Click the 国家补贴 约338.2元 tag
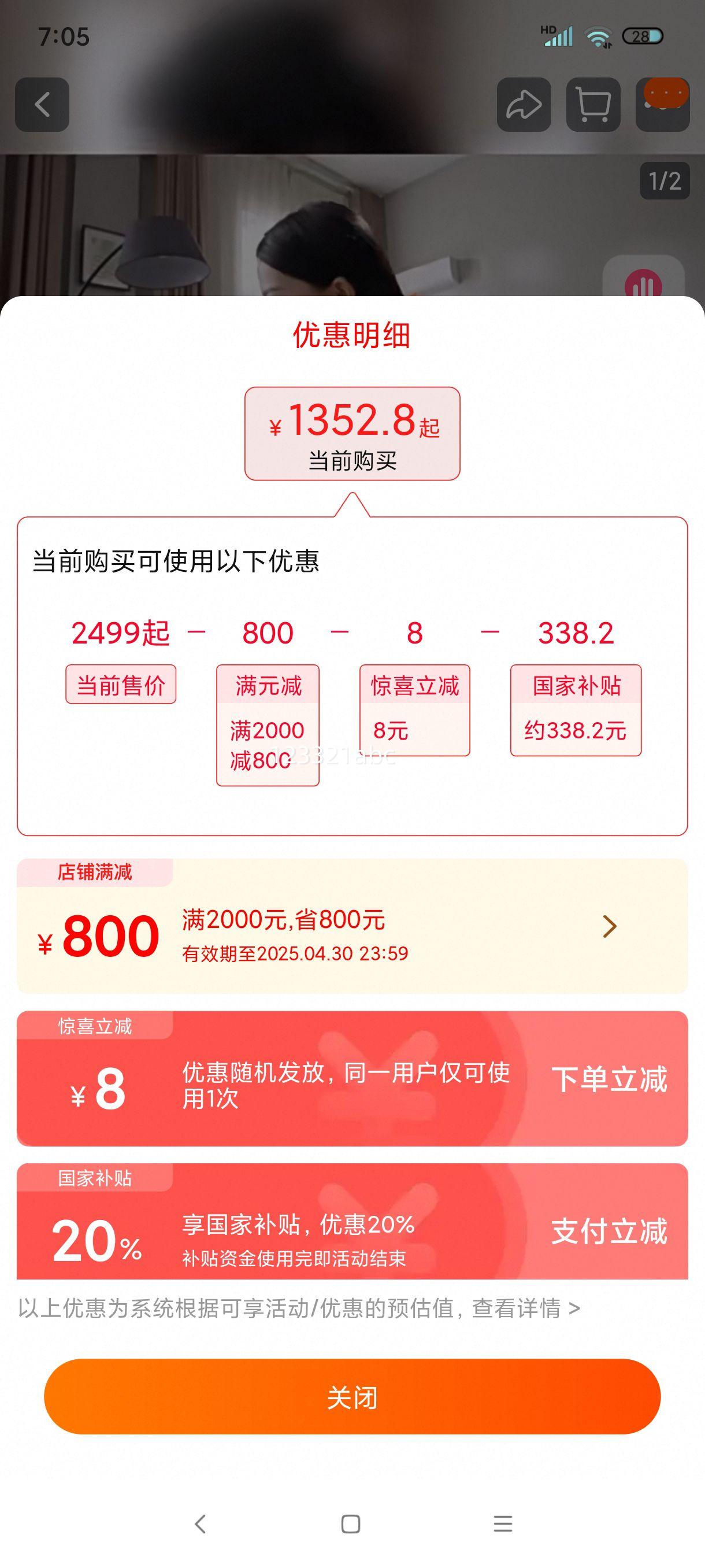Image resolution: width=705 pixels, height=1568 pixels. (x=576, y=709)
